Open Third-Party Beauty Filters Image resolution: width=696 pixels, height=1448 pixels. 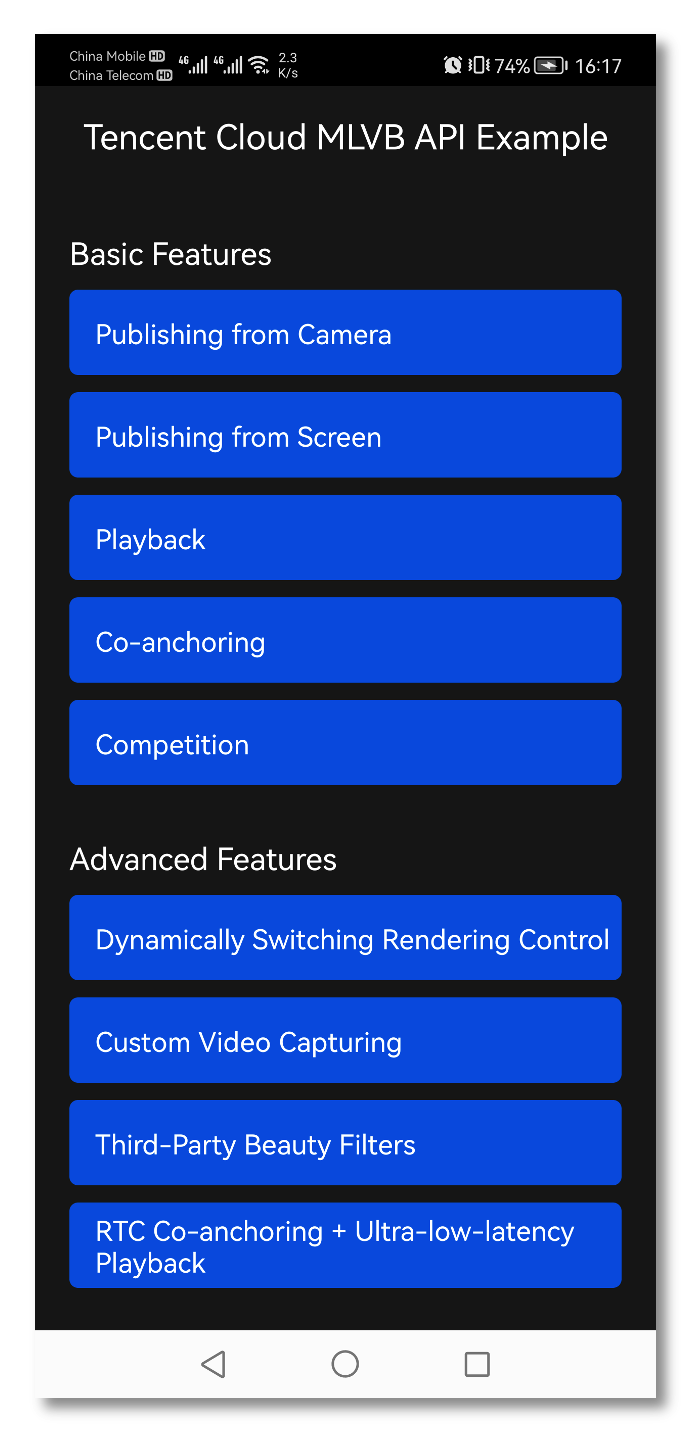[345, 1143]
